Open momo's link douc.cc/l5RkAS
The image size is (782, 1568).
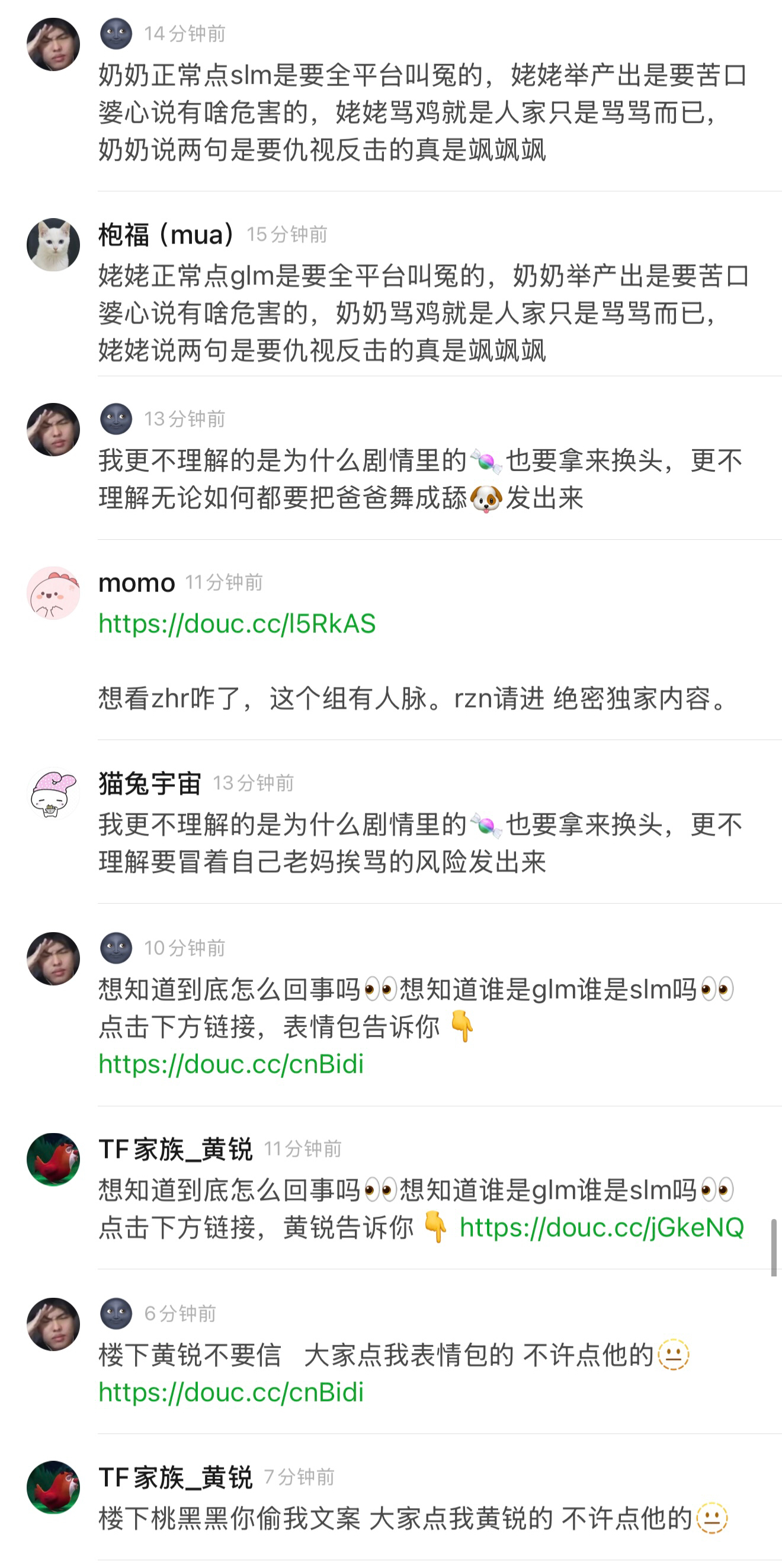tap(237, 624)
